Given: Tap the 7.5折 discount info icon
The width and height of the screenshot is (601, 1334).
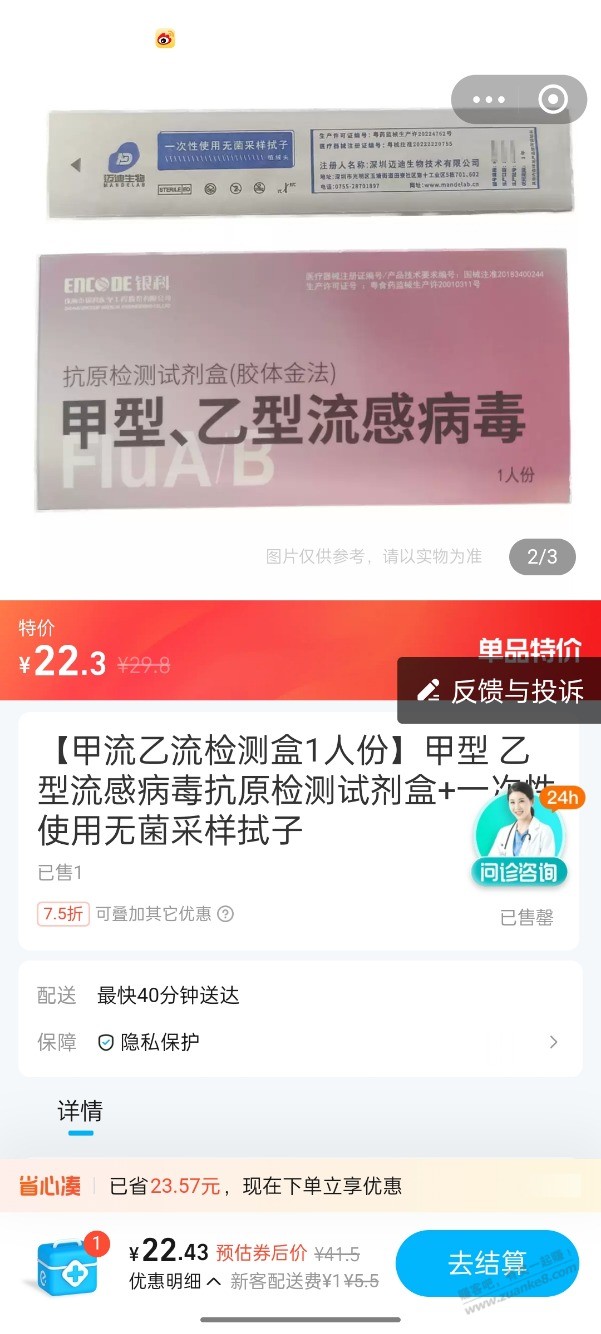Looking at the screenshot, I should pos(226,913).
